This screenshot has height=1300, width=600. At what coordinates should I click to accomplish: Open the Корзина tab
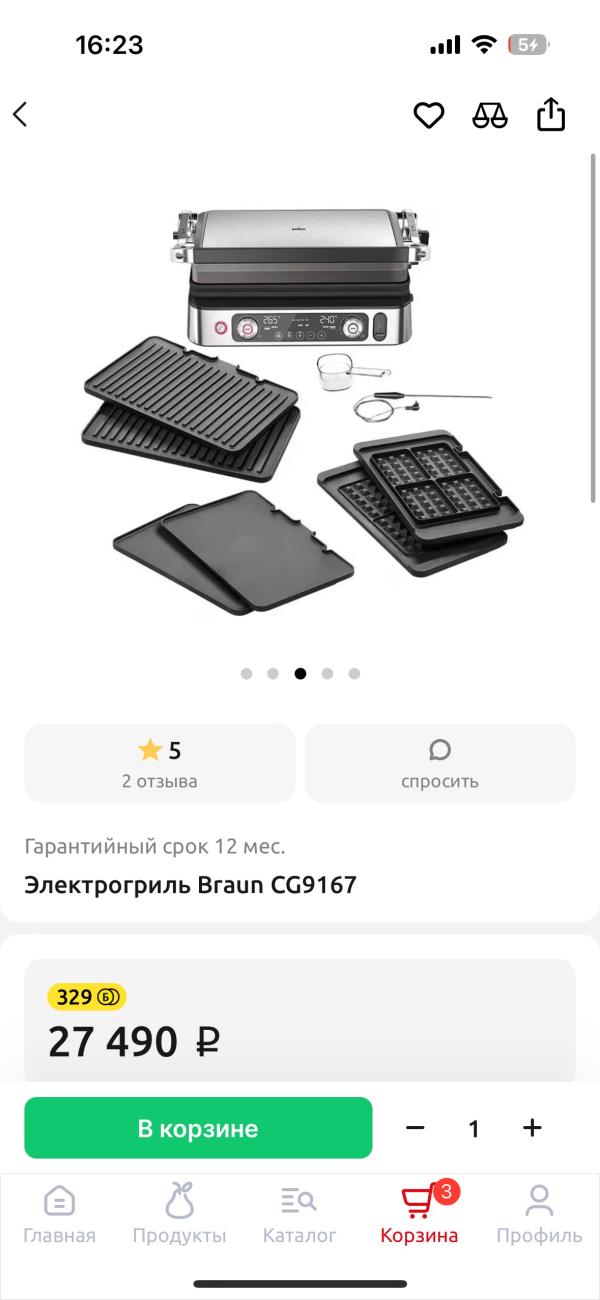click(419, 1215)
